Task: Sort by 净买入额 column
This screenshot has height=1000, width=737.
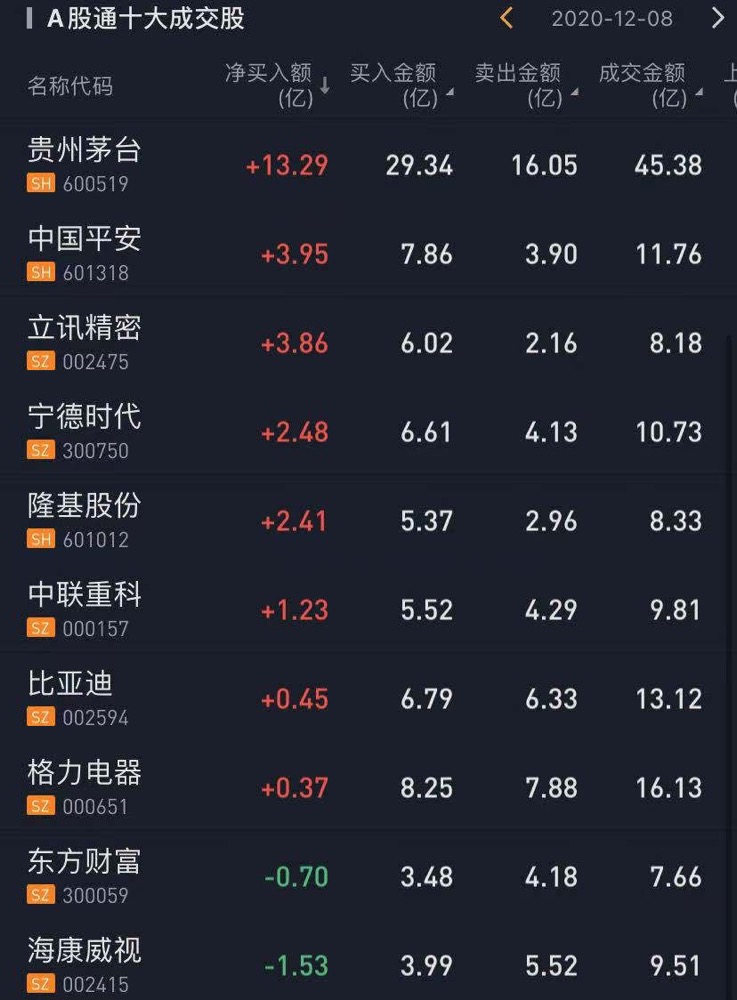Action: 277,85
